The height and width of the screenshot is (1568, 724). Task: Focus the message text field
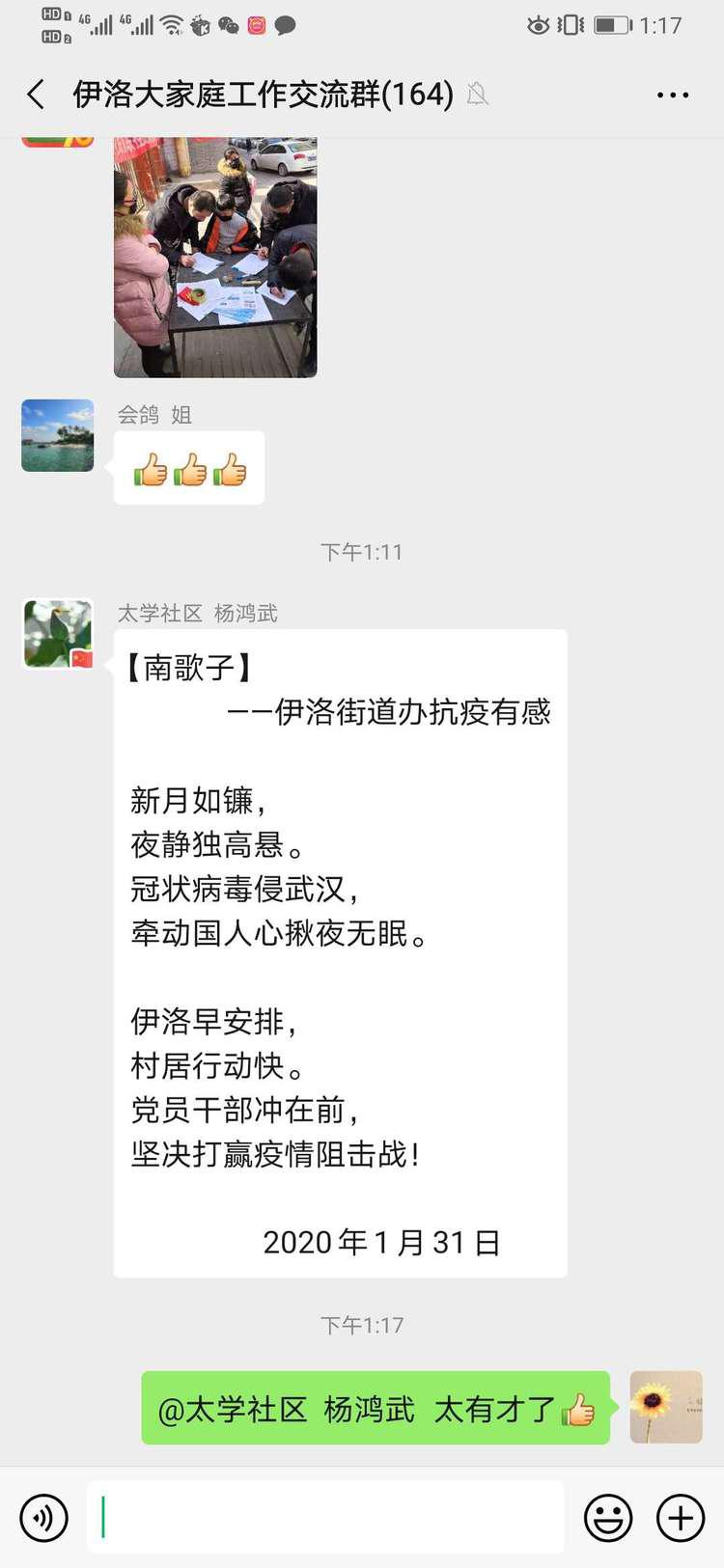click(x=325, y=1517)
